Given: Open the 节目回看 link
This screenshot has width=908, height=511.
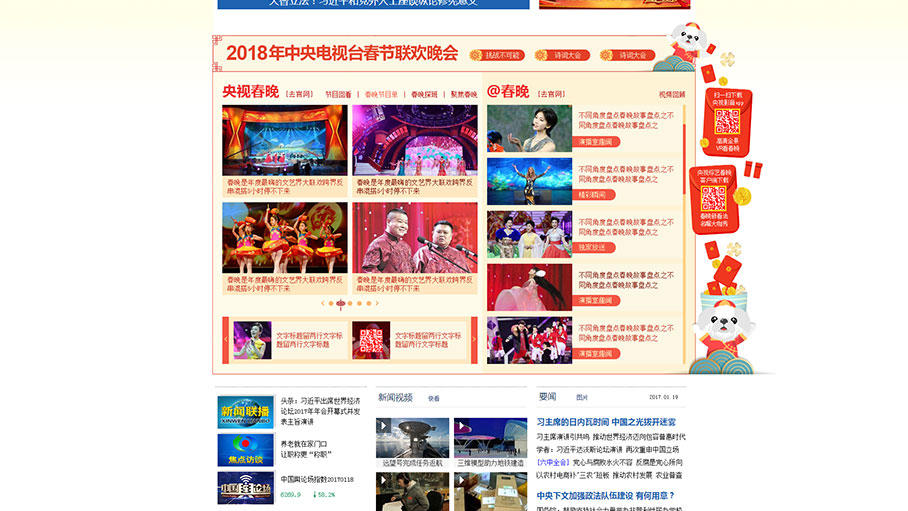Looking at the screenshot, I should 338,94.
